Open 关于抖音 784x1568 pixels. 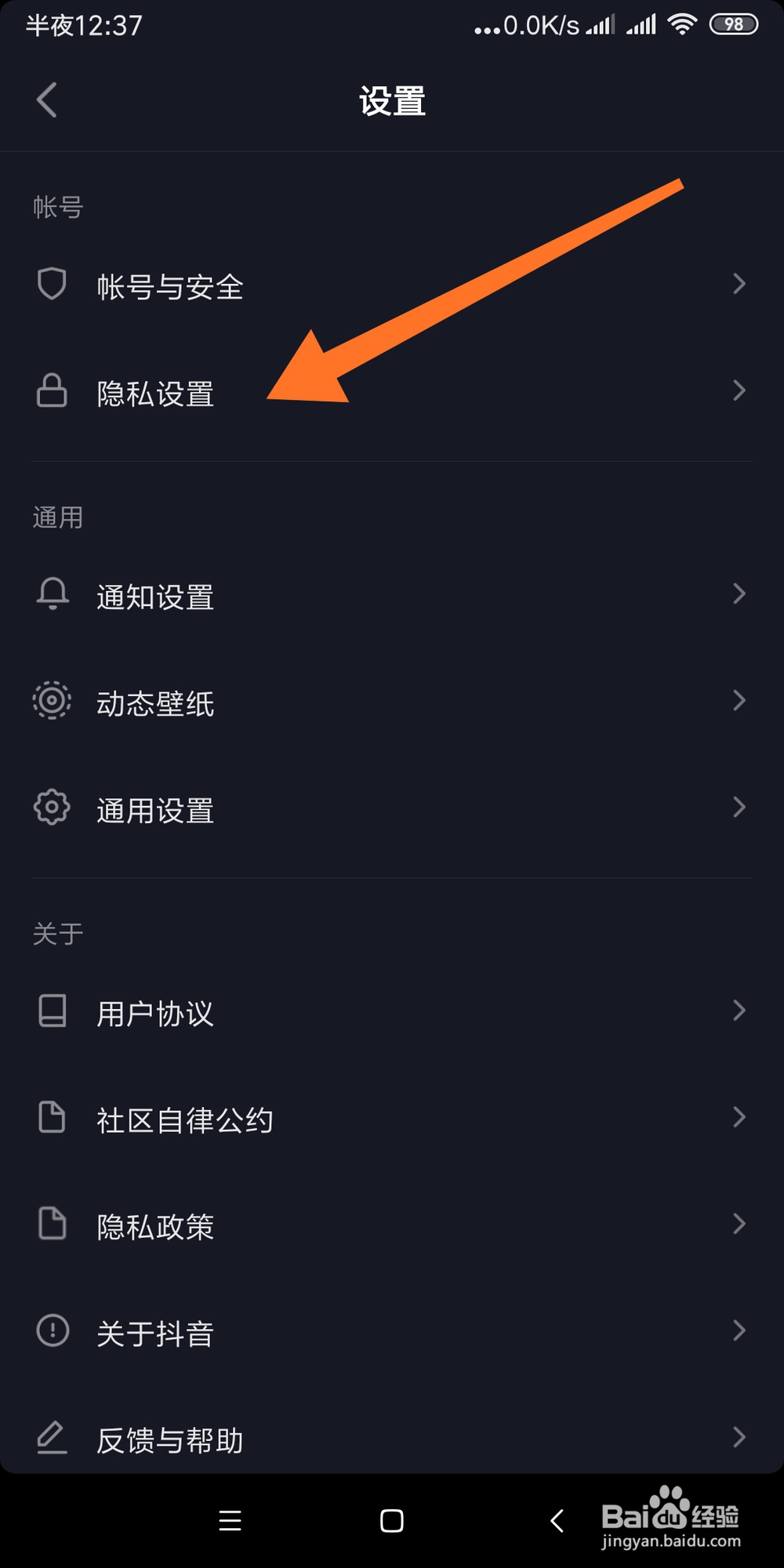(x=392, y=1332)
